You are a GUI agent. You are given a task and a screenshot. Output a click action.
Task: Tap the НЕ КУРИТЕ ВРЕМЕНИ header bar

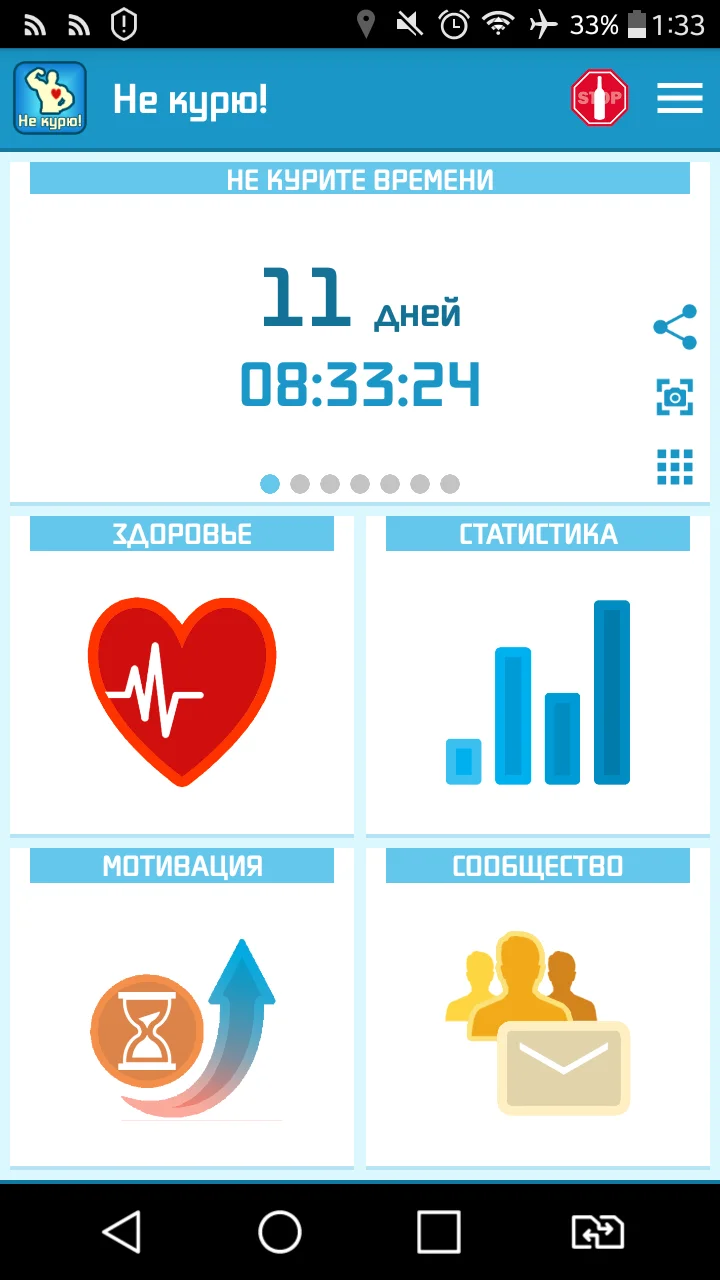tap(360, 179)
